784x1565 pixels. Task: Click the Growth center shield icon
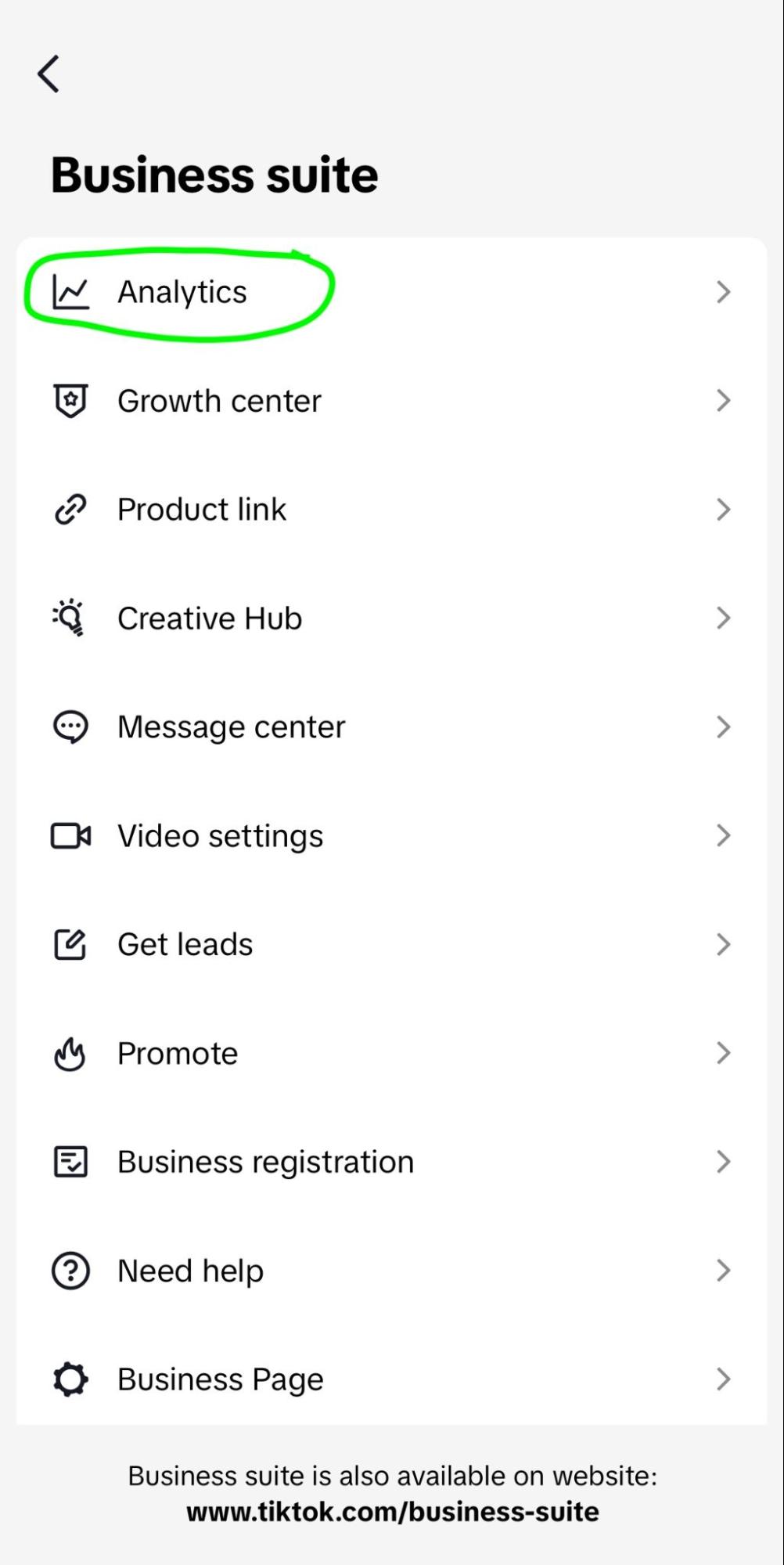70,400
